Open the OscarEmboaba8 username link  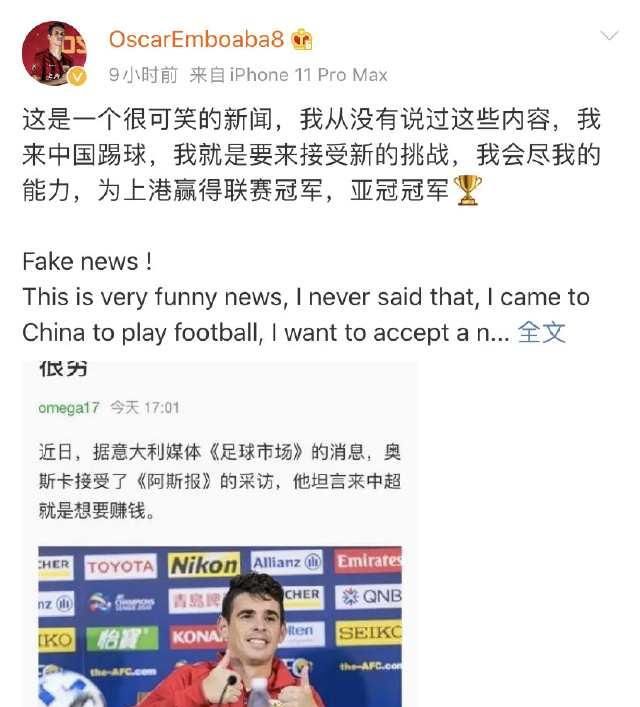pos(195,39)
